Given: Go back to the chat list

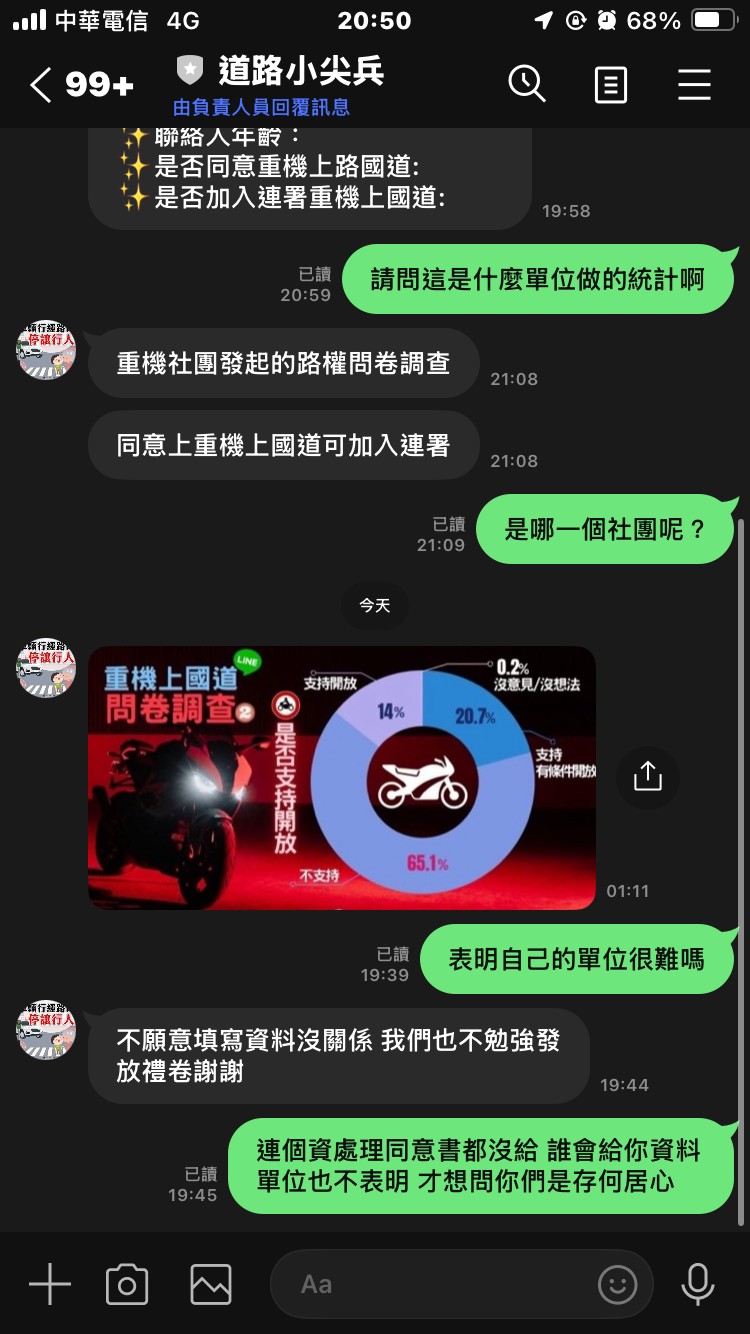Looking at the screenshot, I should (x=40, y=85).
